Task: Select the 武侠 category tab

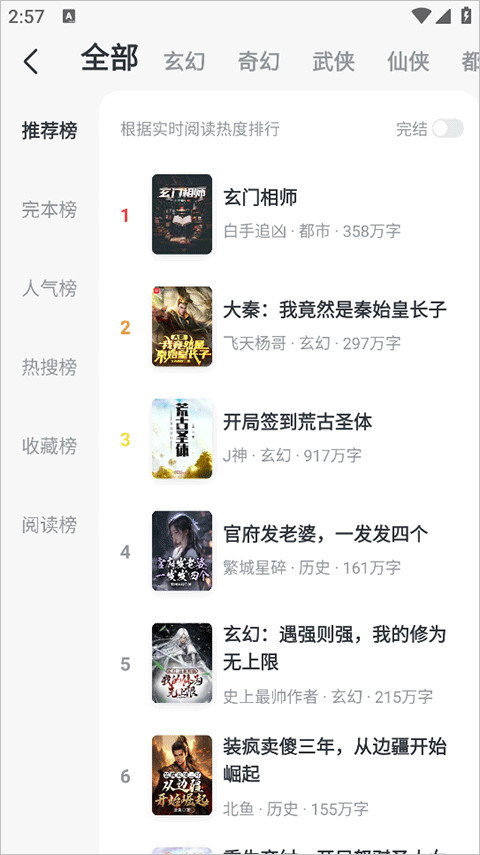Action: coord(333,62)
